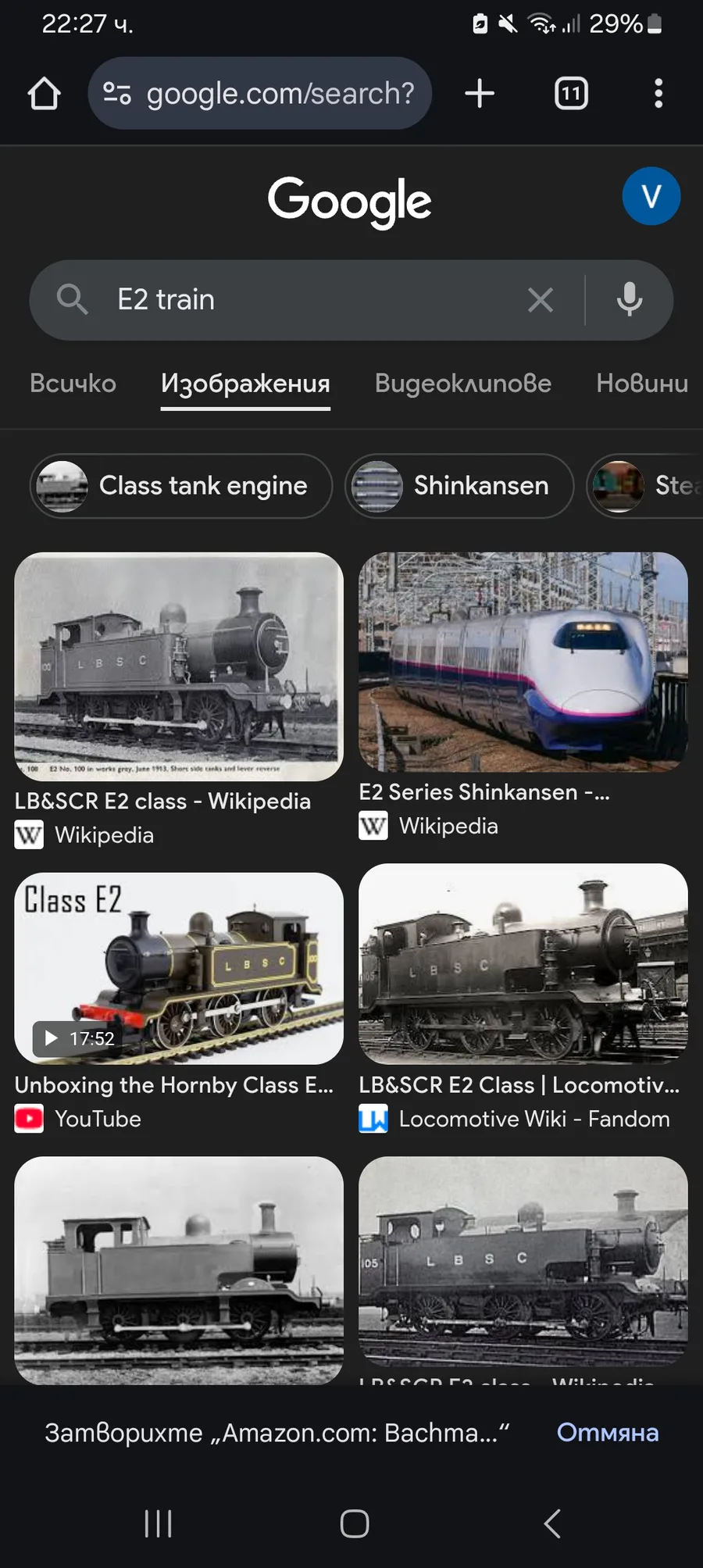This screenshot has width=703, height=1568.
Task: Open the Locomotive Wiki Fandom image result
Action: pyautogui.click(x=523, y=963)
